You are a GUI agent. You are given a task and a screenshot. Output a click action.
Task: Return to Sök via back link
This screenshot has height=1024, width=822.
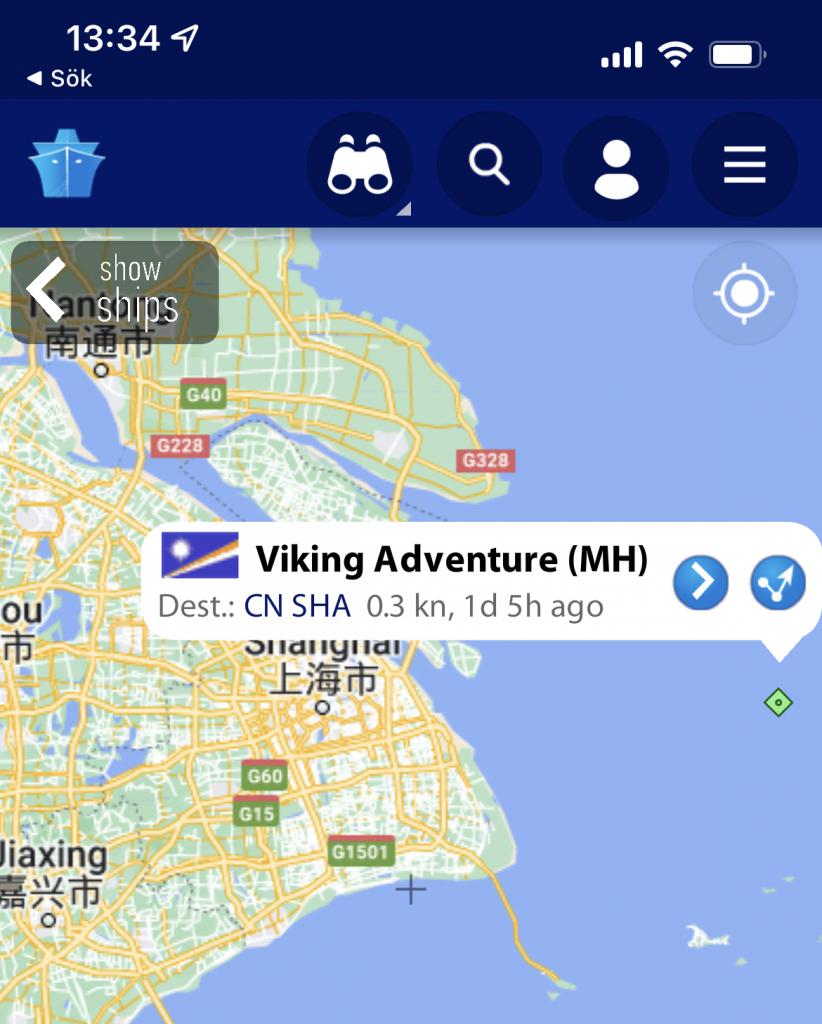[x=60, y=78]
